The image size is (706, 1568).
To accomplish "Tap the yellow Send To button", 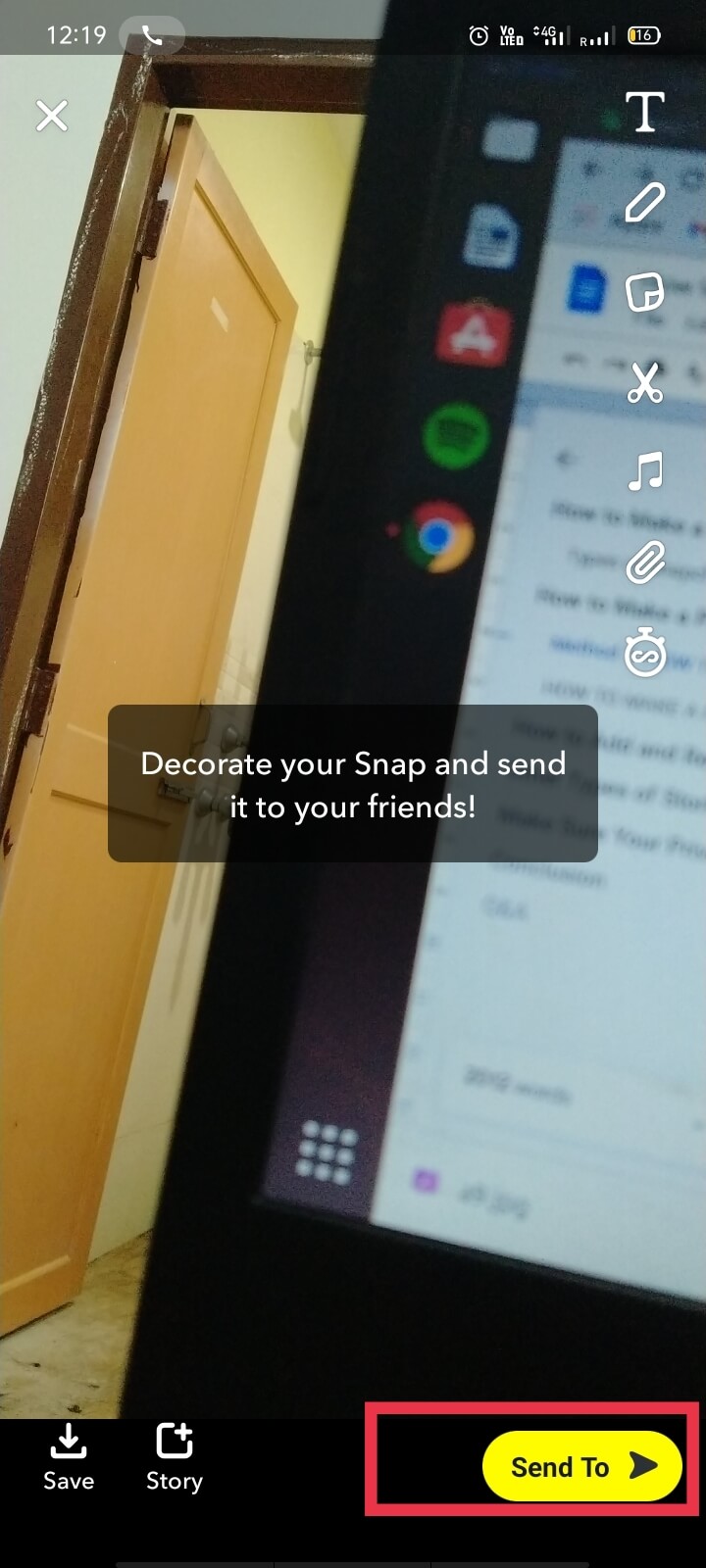I will coord(581,1466).
